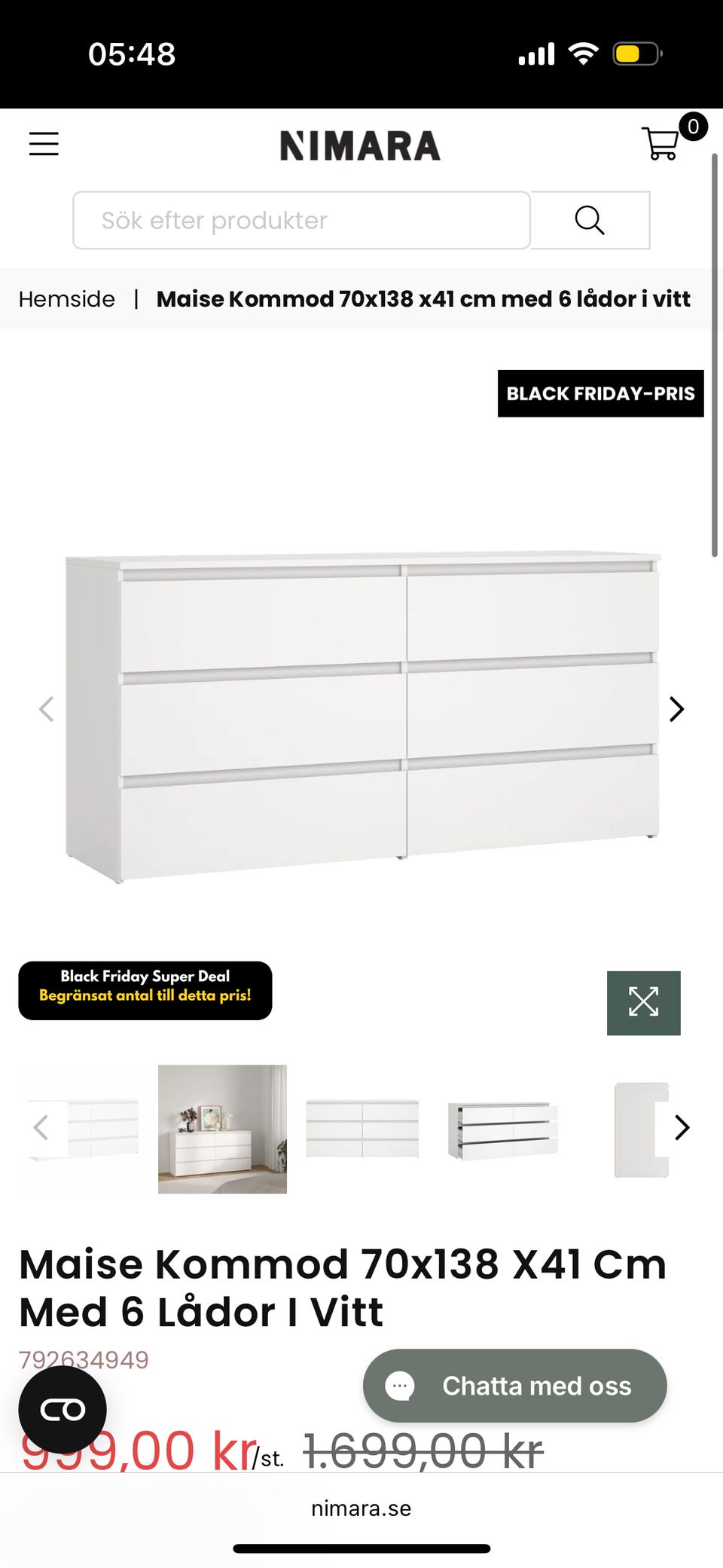Open the round accessibility widget button
The width and height of the screenshot is (723, 1568).
click(63, 1410)
